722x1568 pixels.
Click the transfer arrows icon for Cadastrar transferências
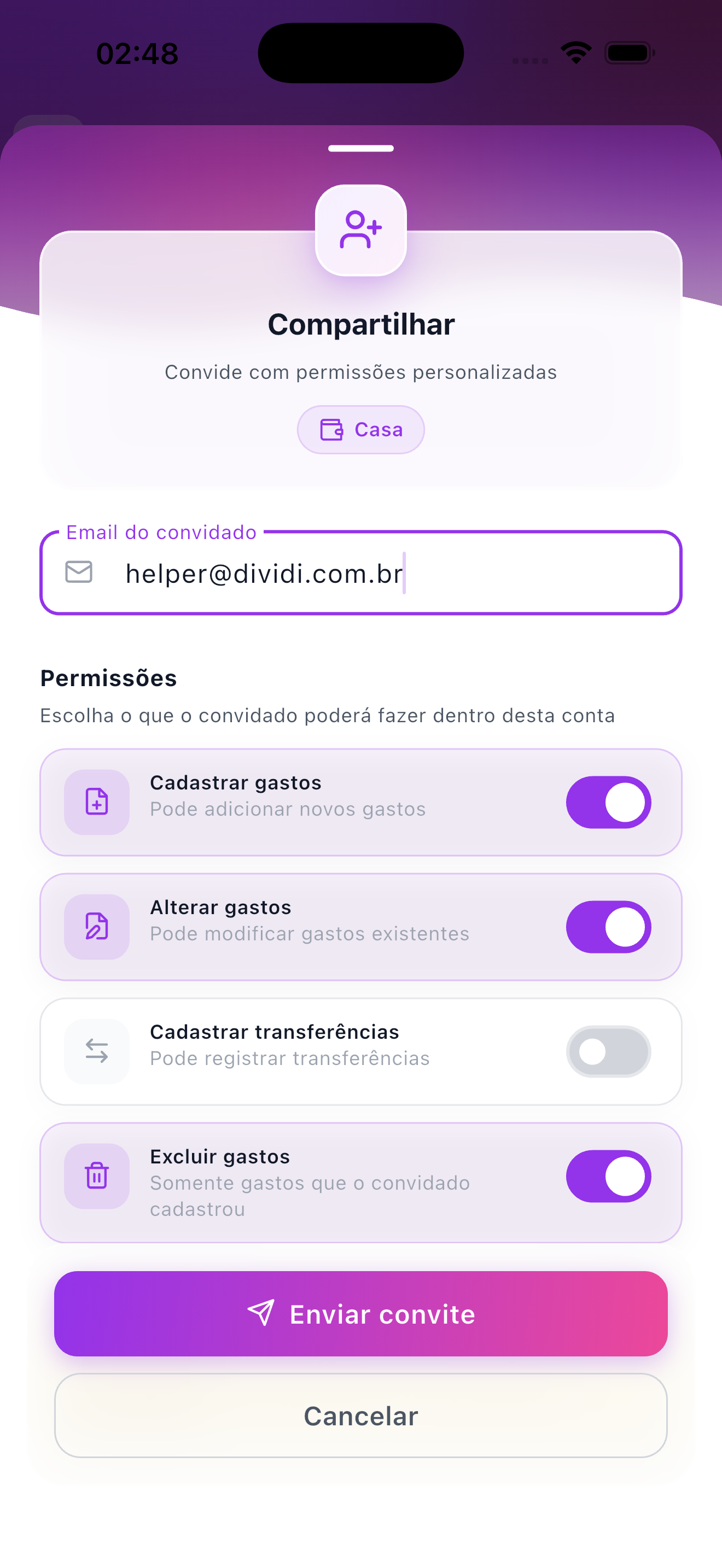96,1051
